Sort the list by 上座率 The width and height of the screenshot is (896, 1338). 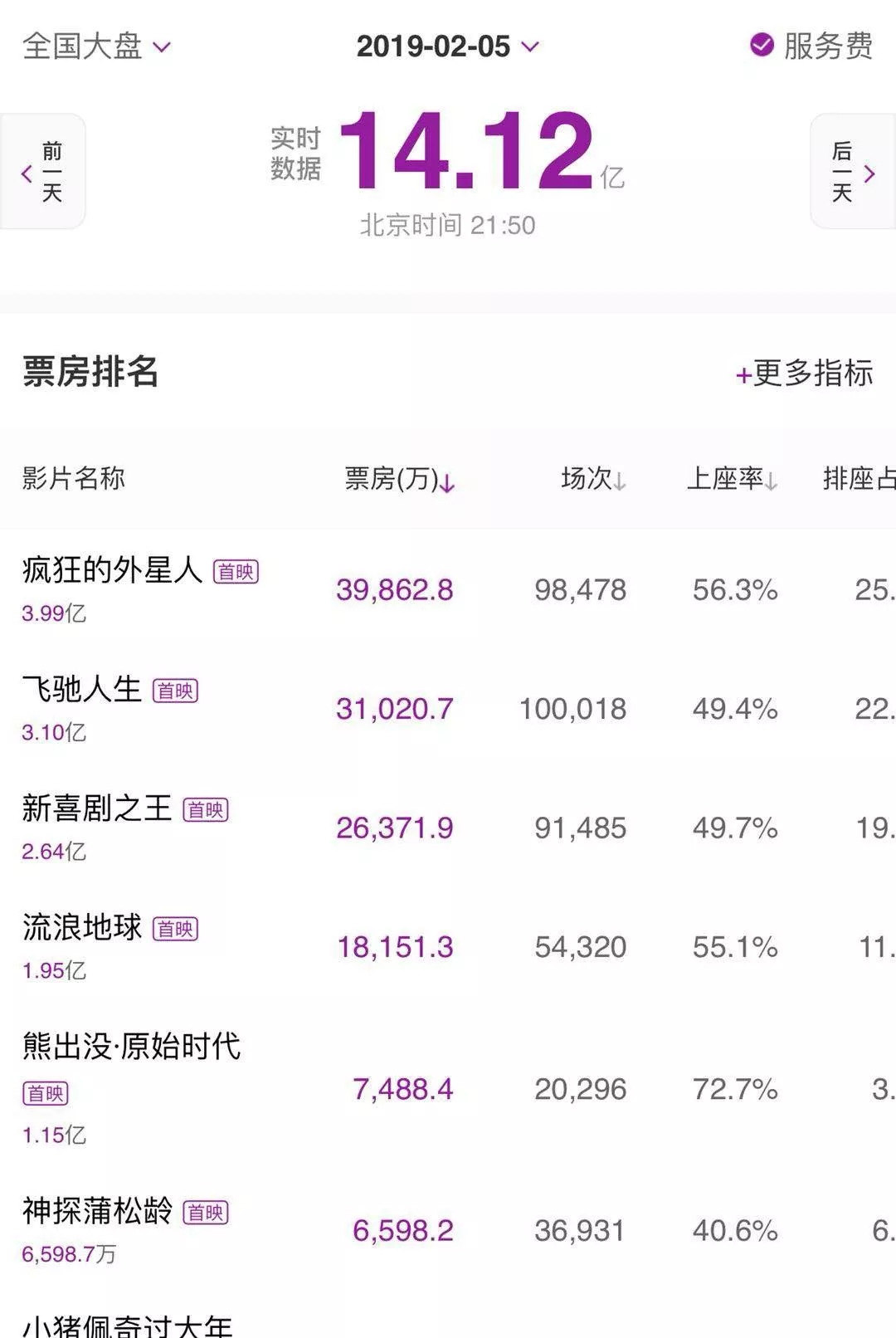[x=732, y=479]
